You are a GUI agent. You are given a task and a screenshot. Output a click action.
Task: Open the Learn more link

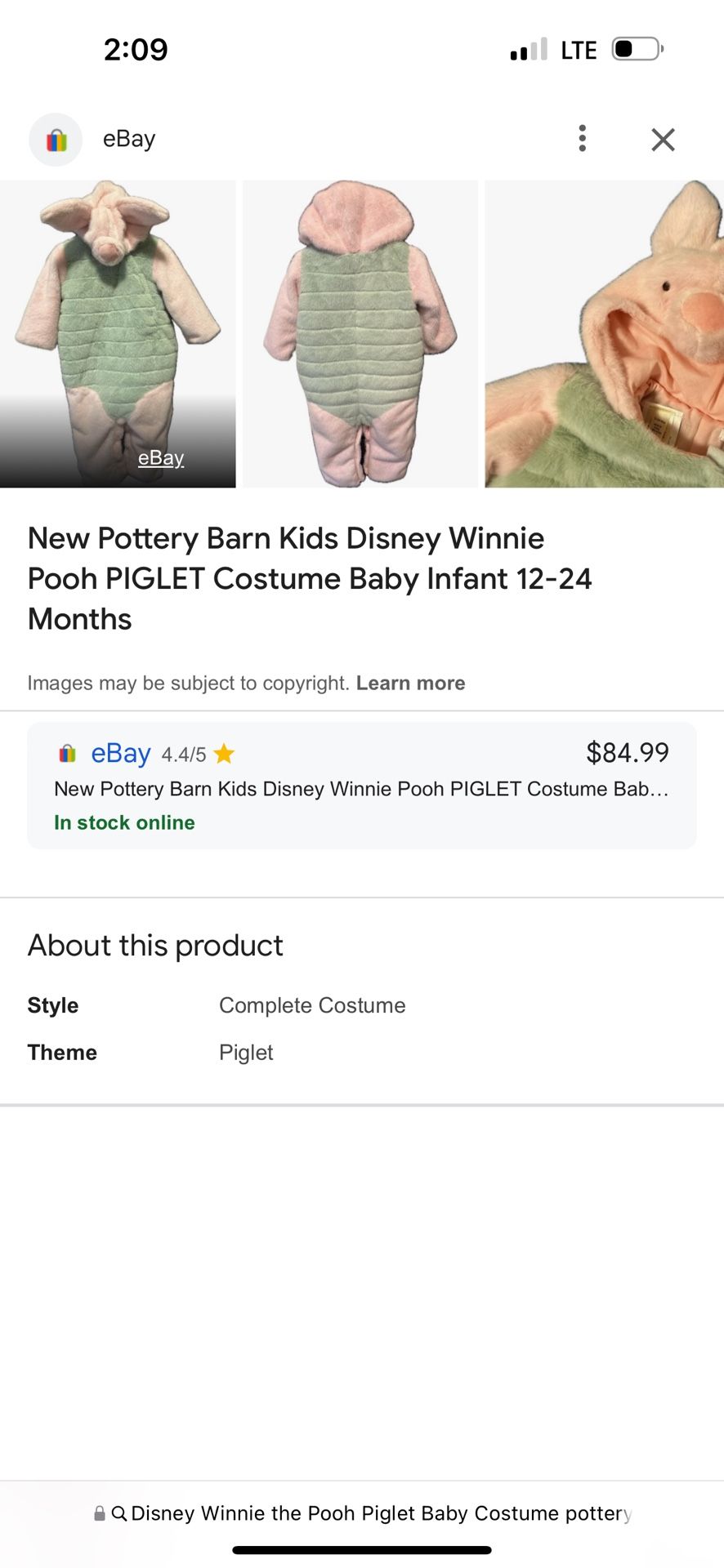411,683
